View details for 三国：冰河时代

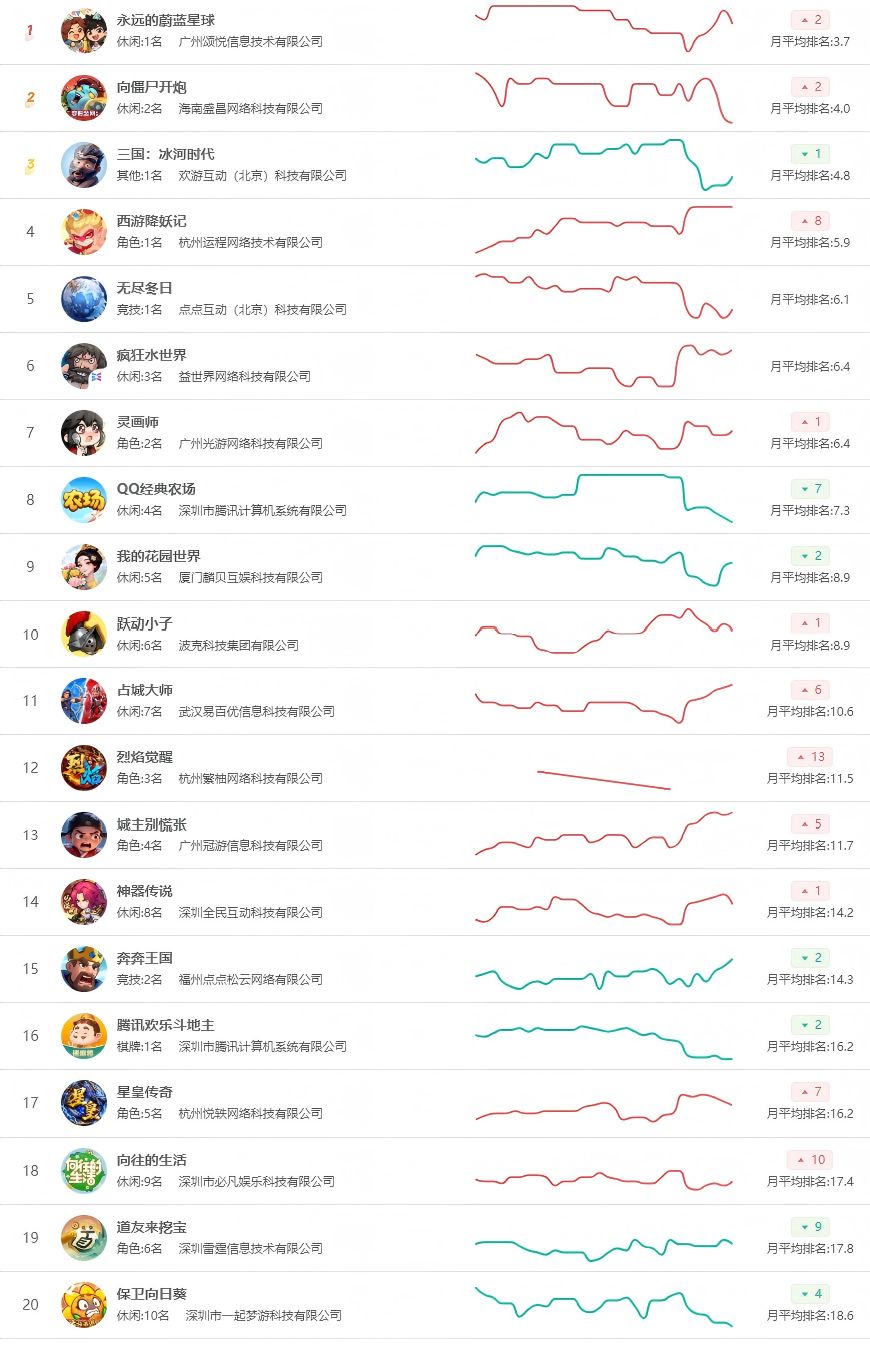[435, 165]
